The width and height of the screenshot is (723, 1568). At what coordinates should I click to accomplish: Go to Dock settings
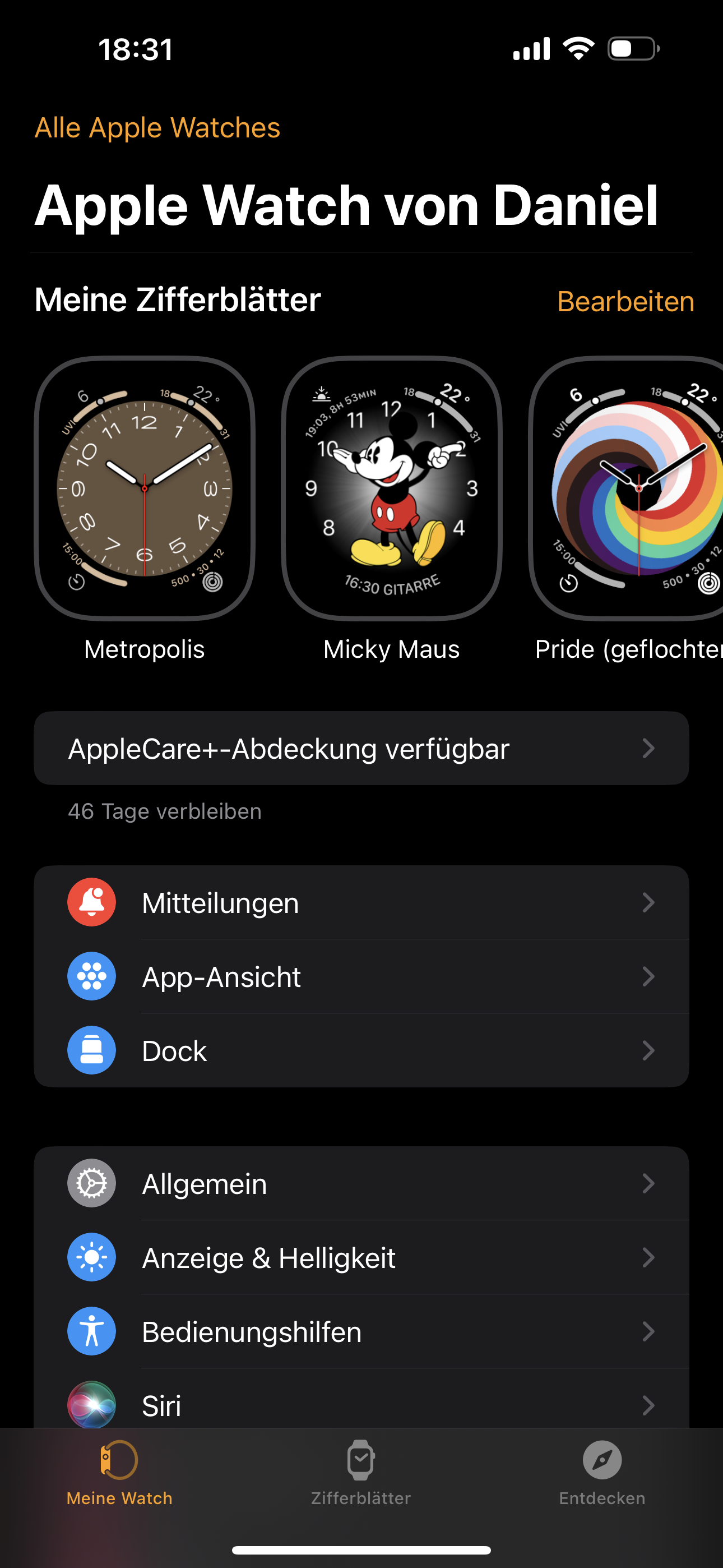point(361,1050)
